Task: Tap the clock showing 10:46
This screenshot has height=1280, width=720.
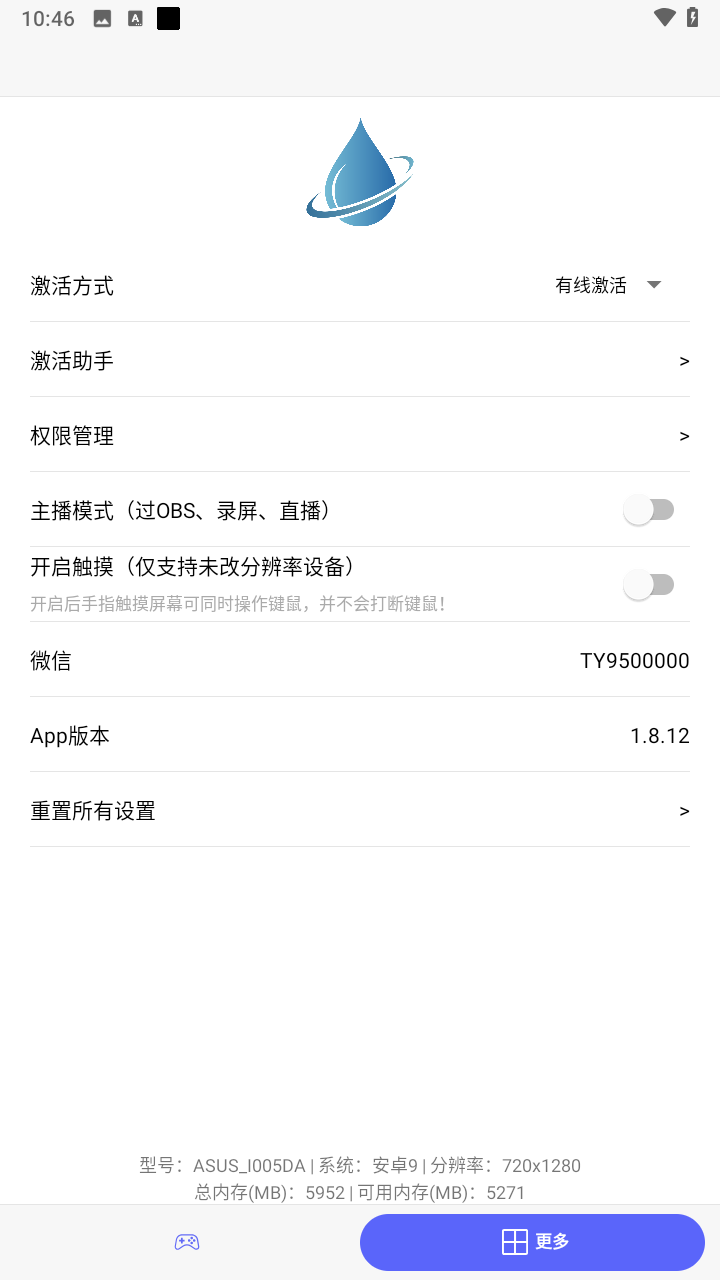Action: 46,17
